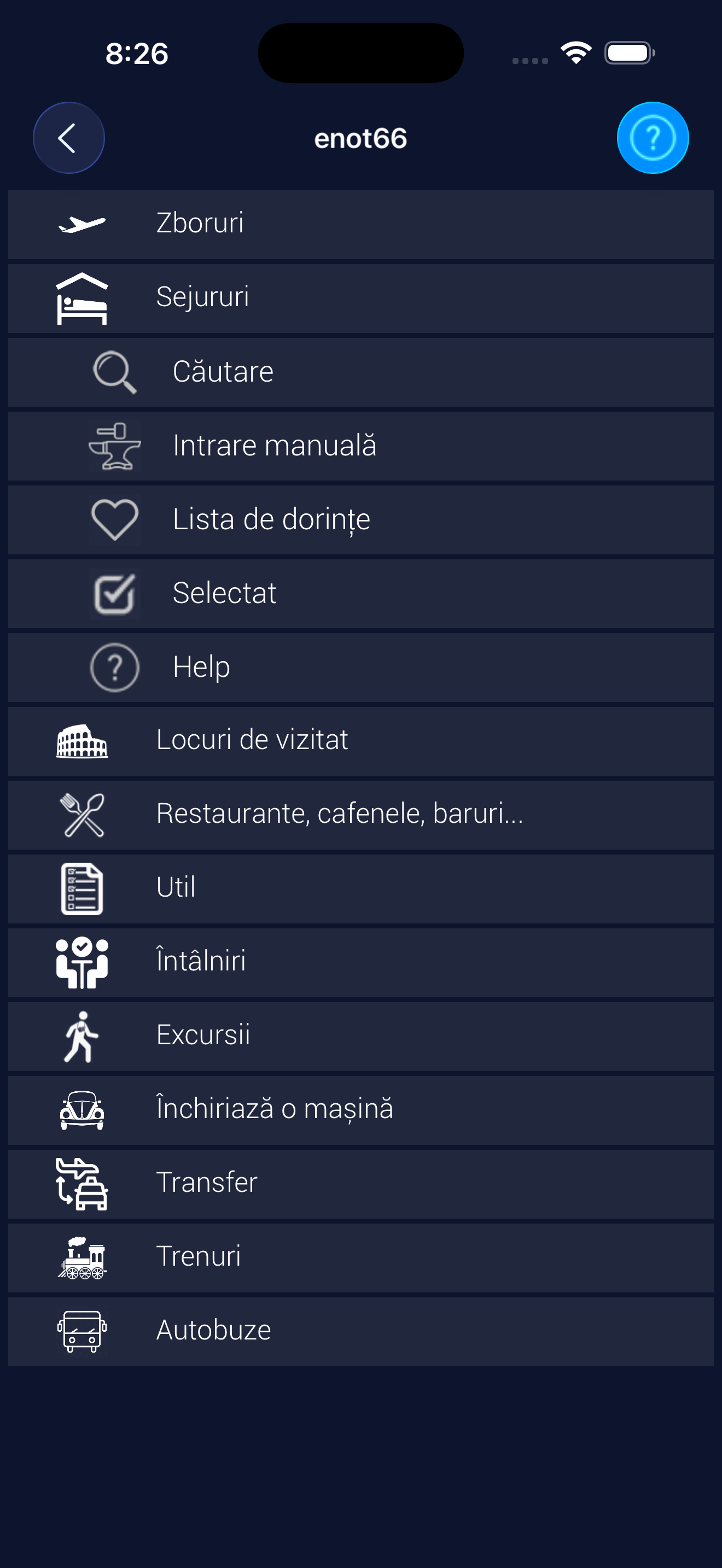722x1568 pixels.
Task: Tap the Help row in the list
Action: [360, 667]
